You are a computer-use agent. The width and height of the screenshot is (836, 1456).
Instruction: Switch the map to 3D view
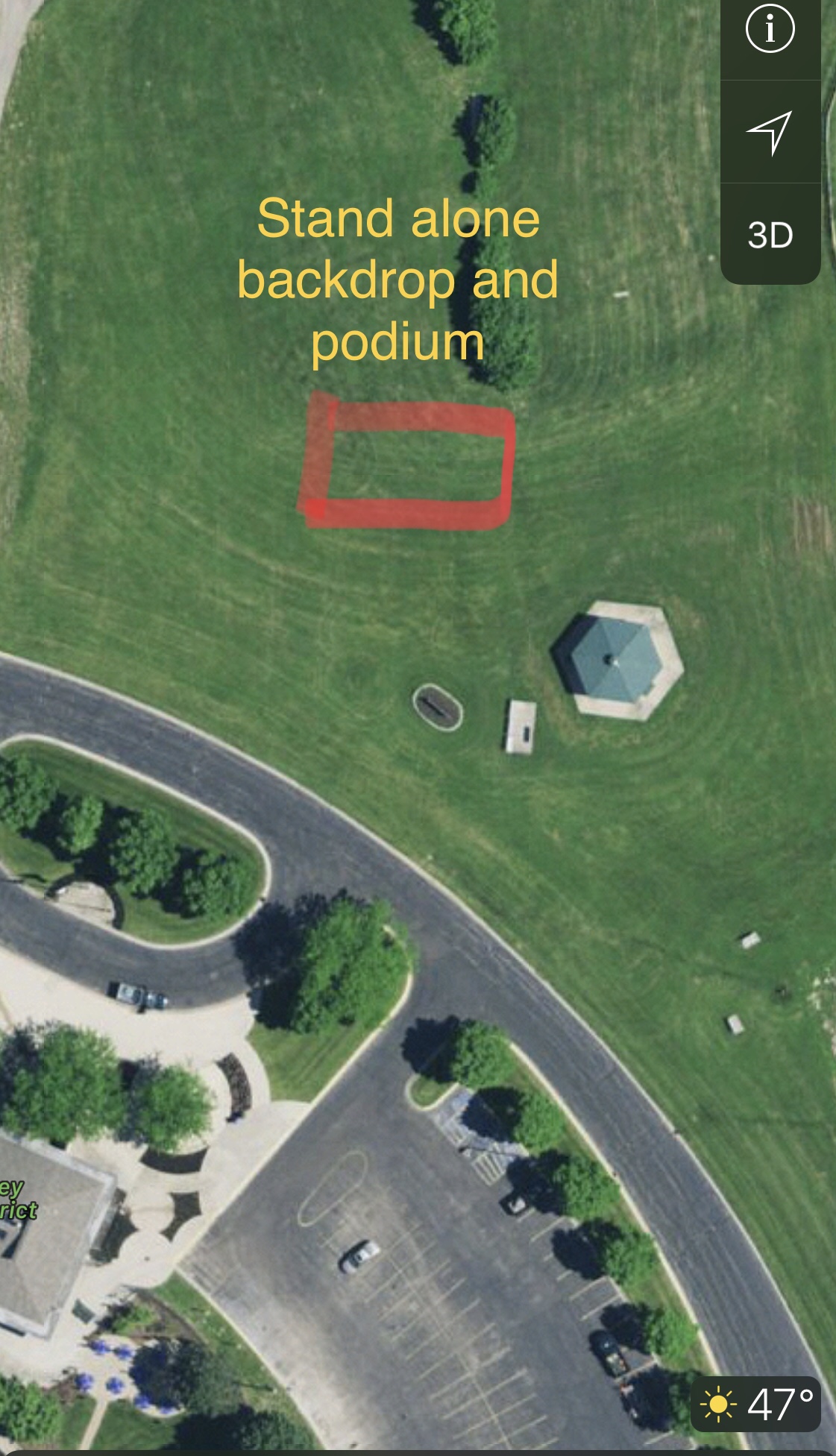770,235
